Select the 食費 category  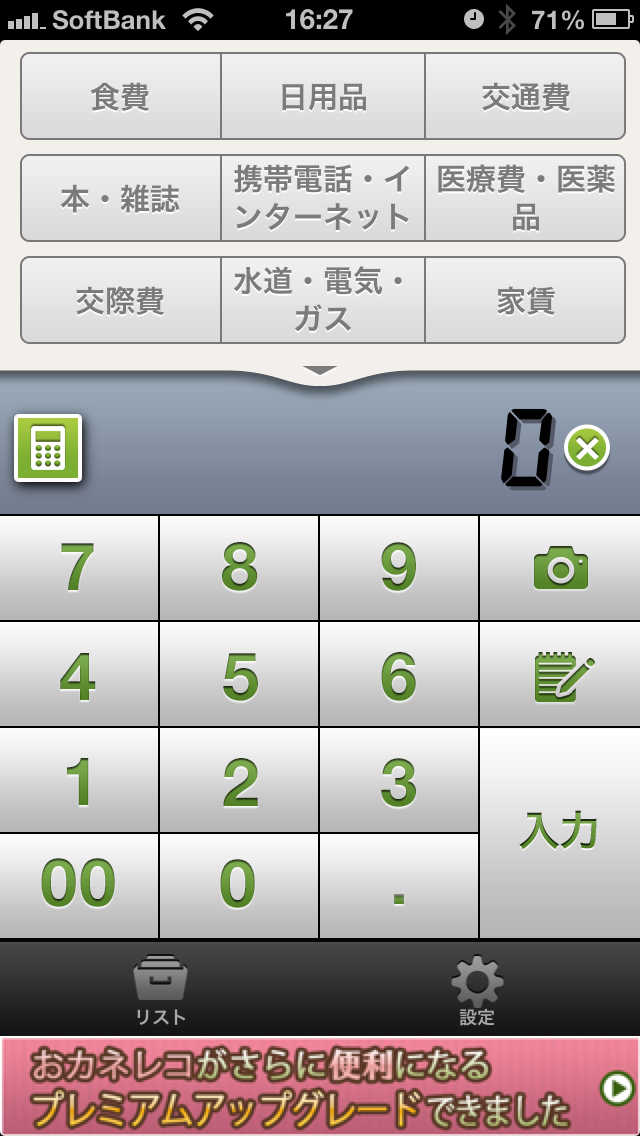(x=120, y=97)
